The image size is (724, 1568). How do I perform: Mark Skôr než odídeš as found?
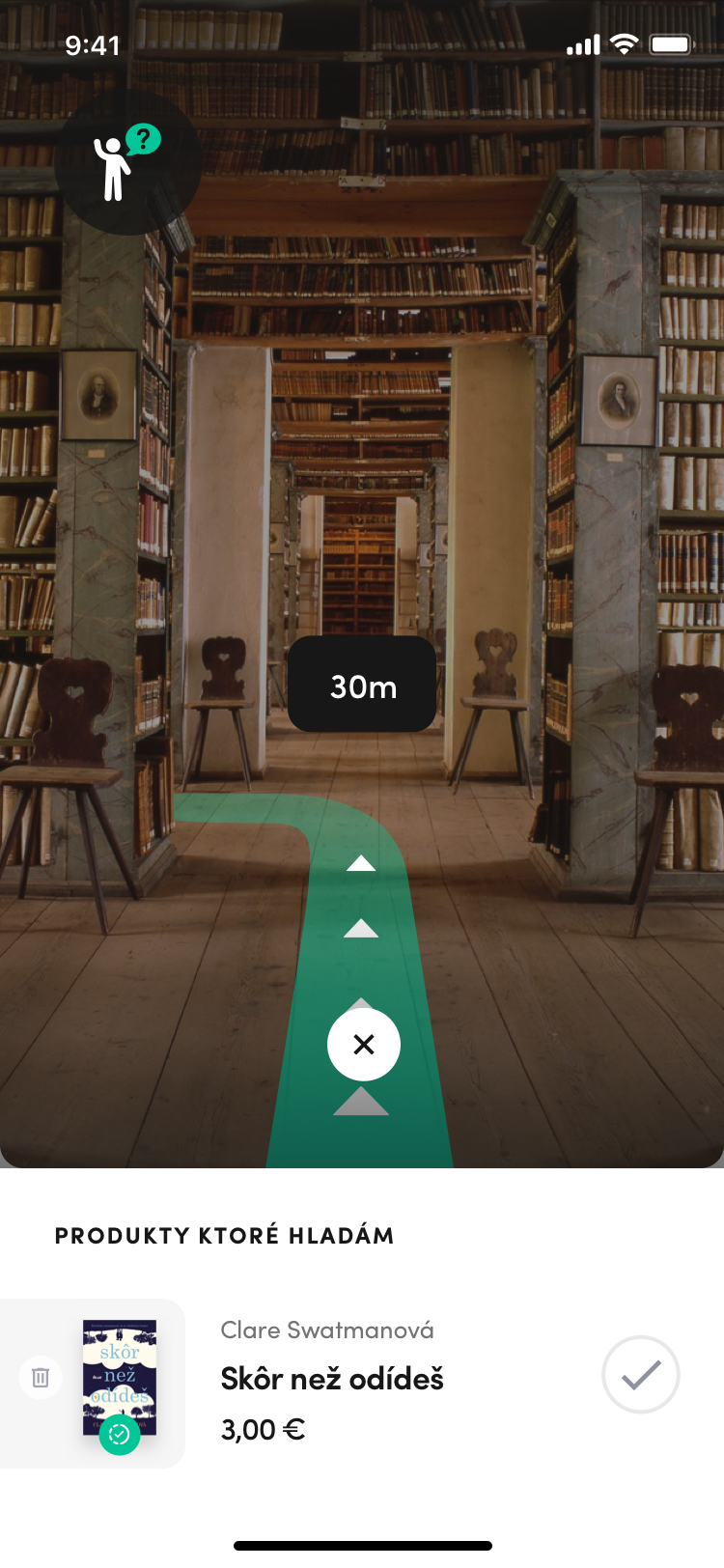[640, 1375]
